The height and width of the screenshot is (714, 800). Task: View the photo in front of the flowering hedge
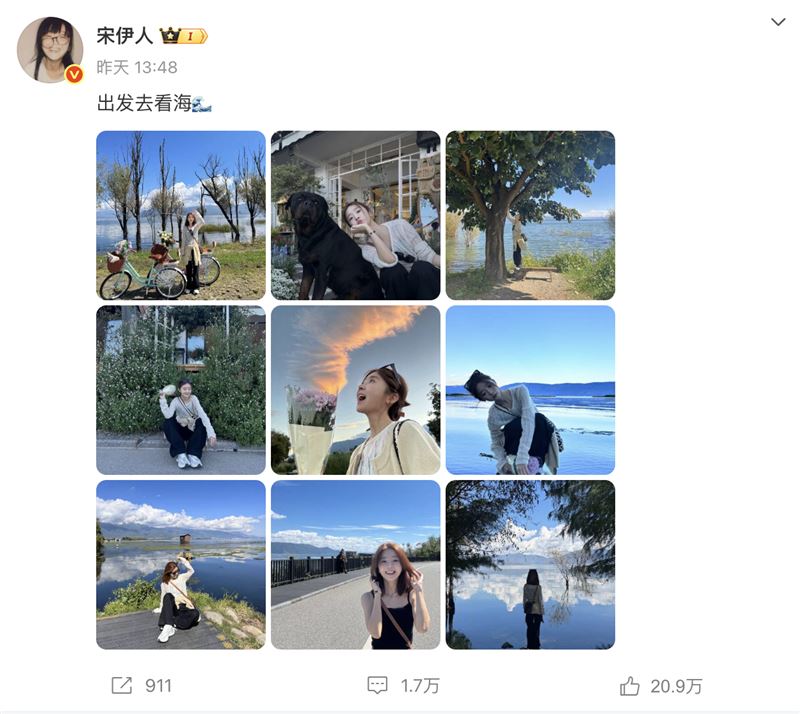pyautogui.click(x=181, y=390)
